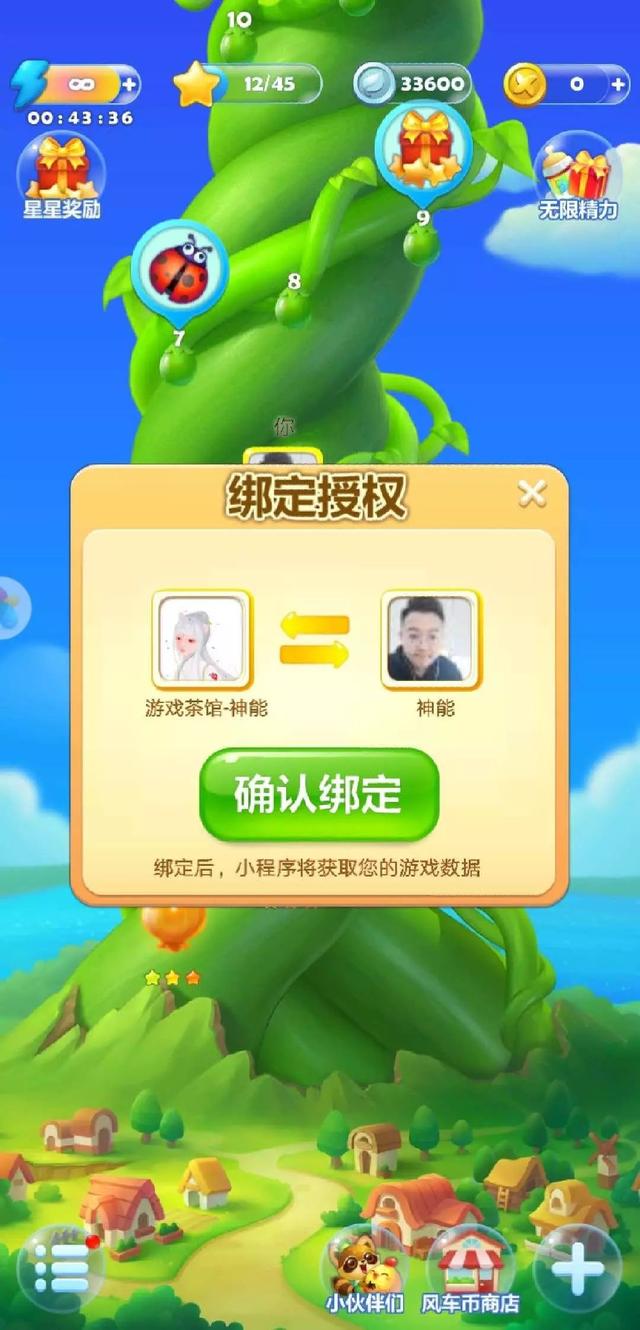Confirm binding with 确认绑定 button

tap(319, 795)
